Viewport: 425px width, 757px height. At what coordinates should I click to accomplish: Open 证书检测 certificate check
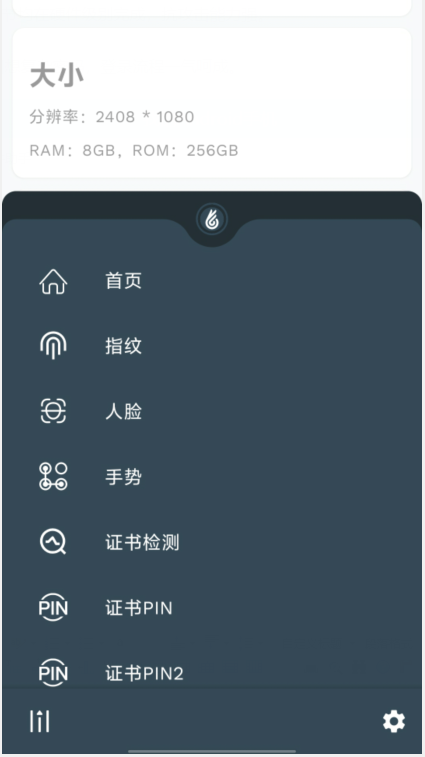[212, 542]
